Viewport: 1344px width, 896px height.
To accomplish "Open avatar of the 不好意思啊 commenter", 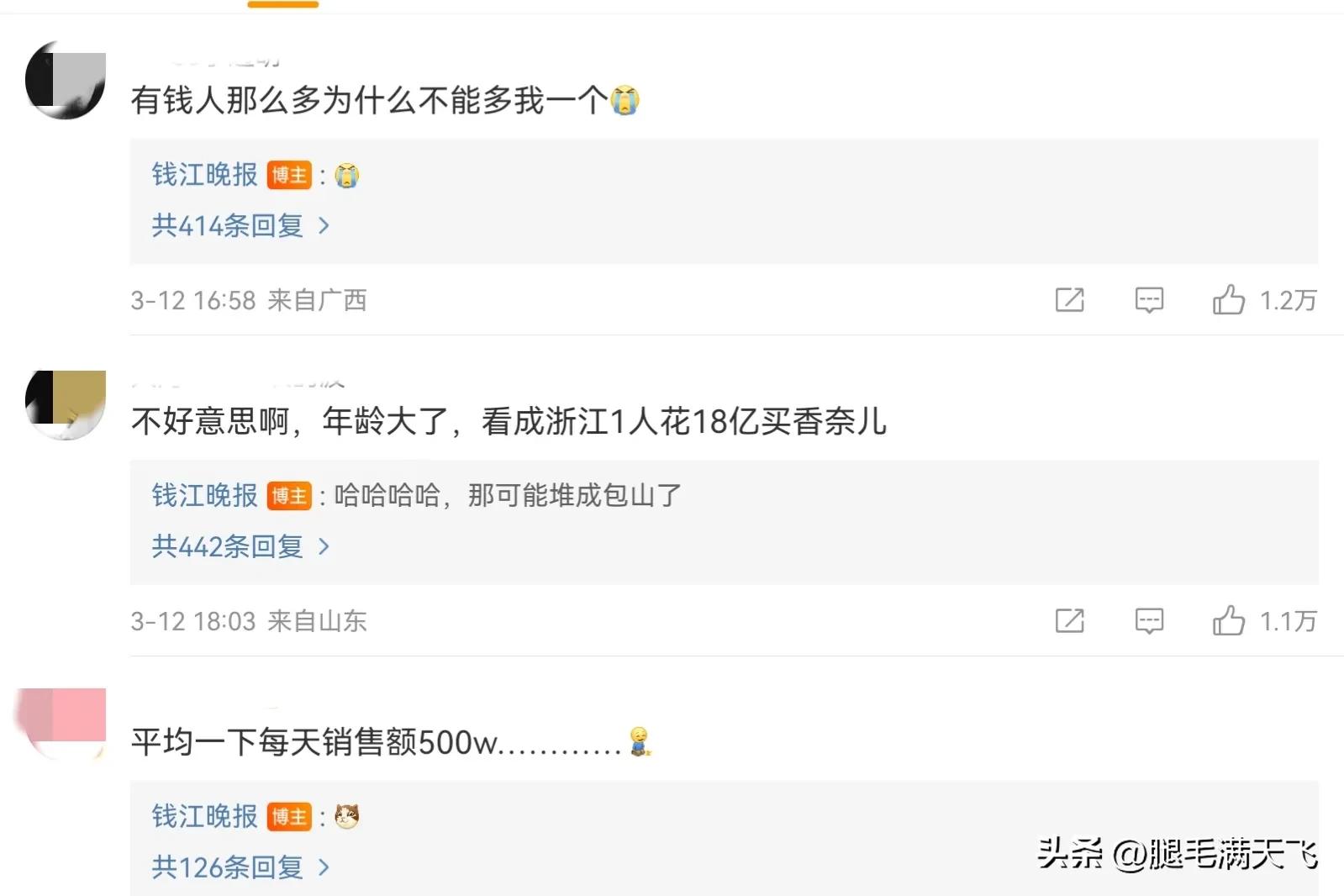I will point(66,403).
